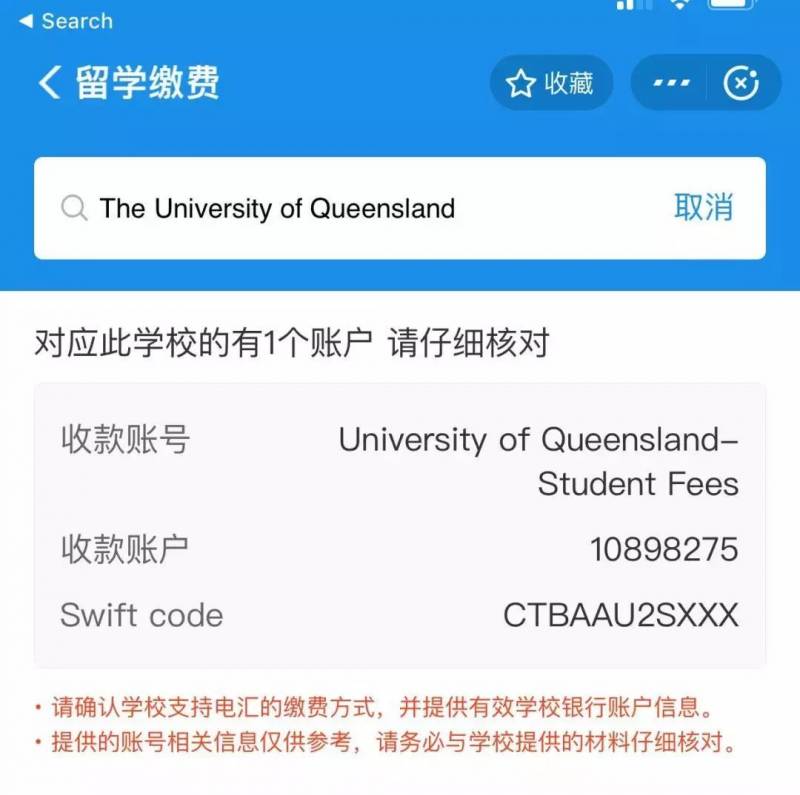Close the mini program
Viewport: 800px width, 795px height.
[740, 83]
